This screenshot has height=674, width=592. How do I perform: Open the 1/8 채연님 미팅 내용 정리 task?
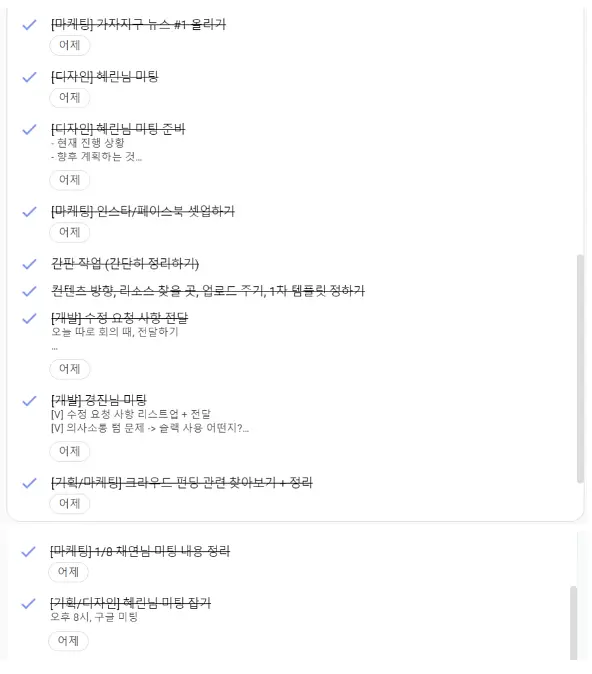140,551
